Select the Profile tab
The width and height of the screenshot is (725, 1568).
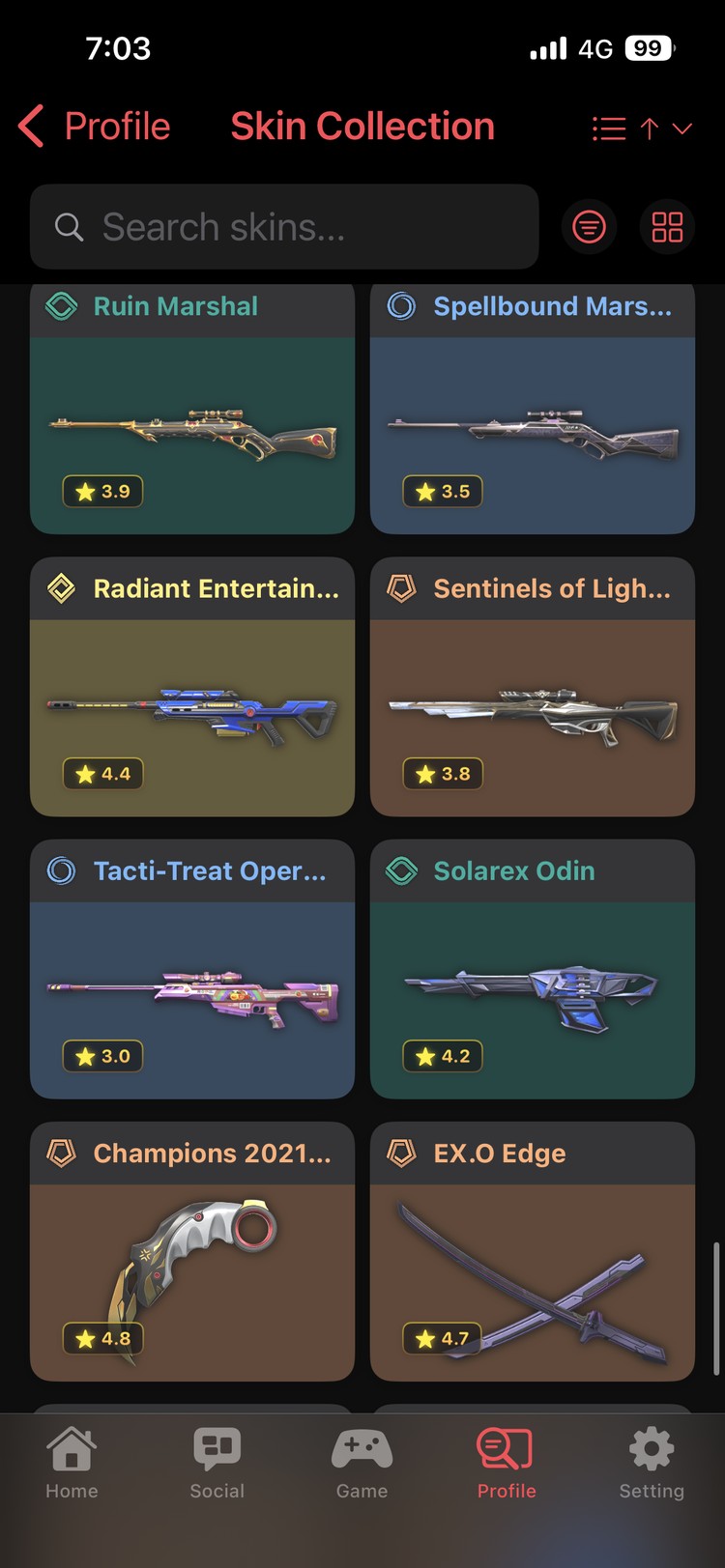point(506,1464)
